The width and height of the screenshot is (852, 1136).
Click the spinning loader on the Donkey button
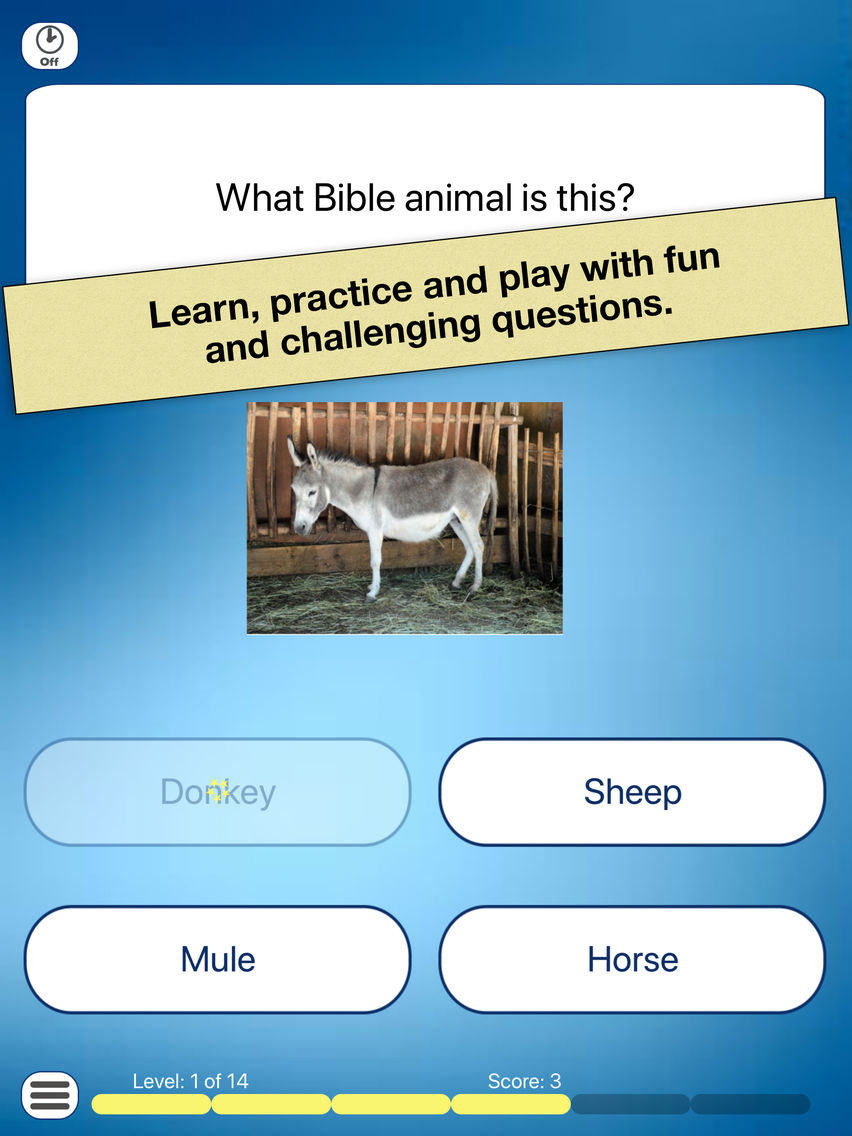point(216,791)
